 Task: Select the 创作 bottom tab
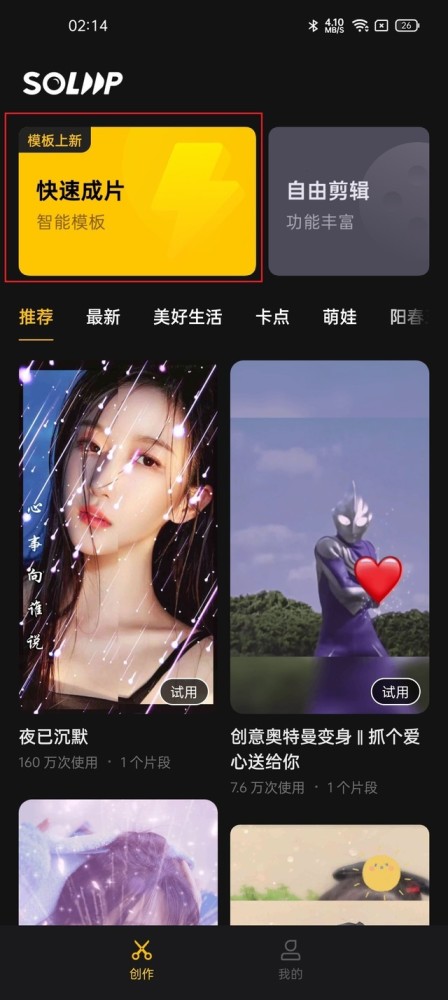point(142,960)
